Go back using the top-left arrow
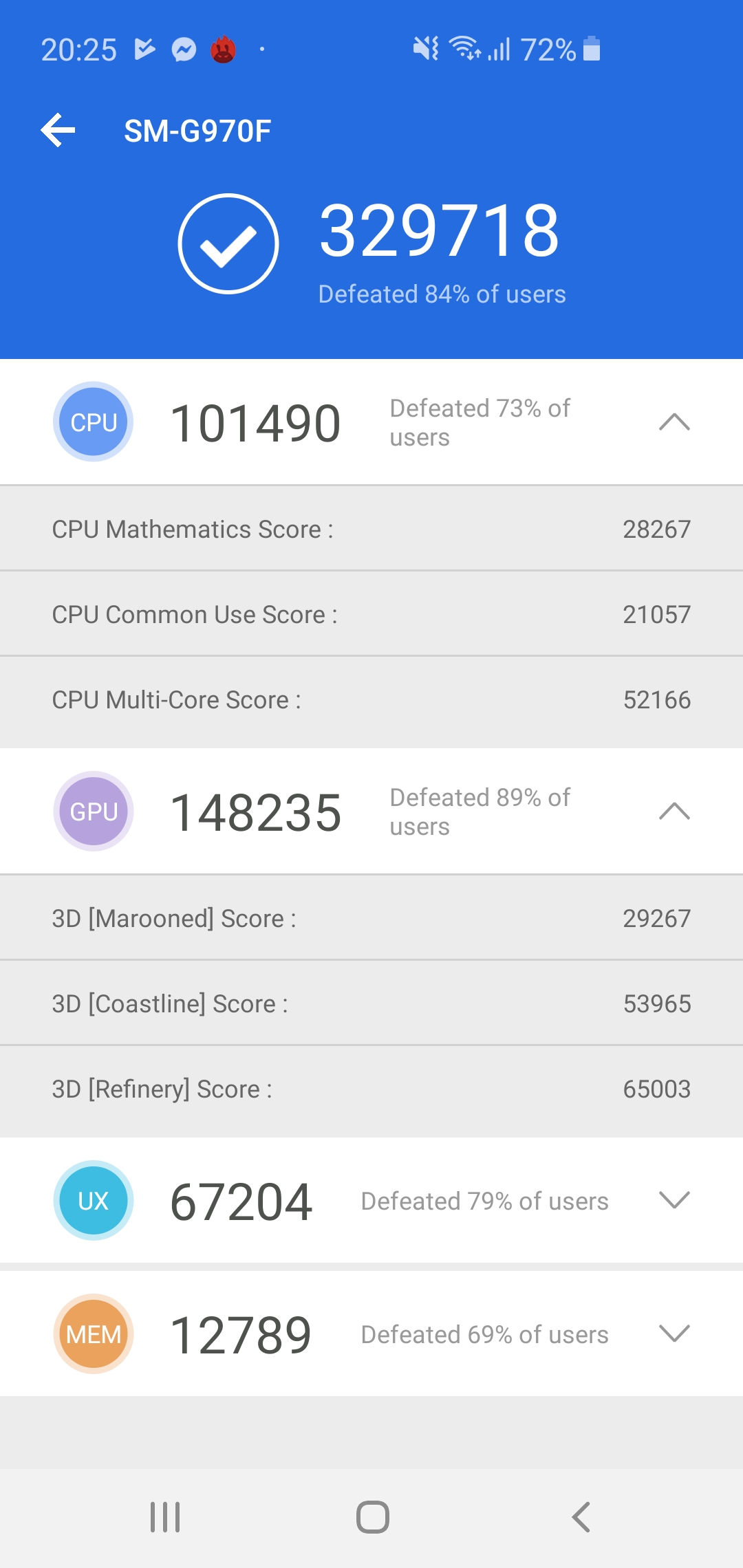This screenshot has width=743, height=1568. click(58, 131)
